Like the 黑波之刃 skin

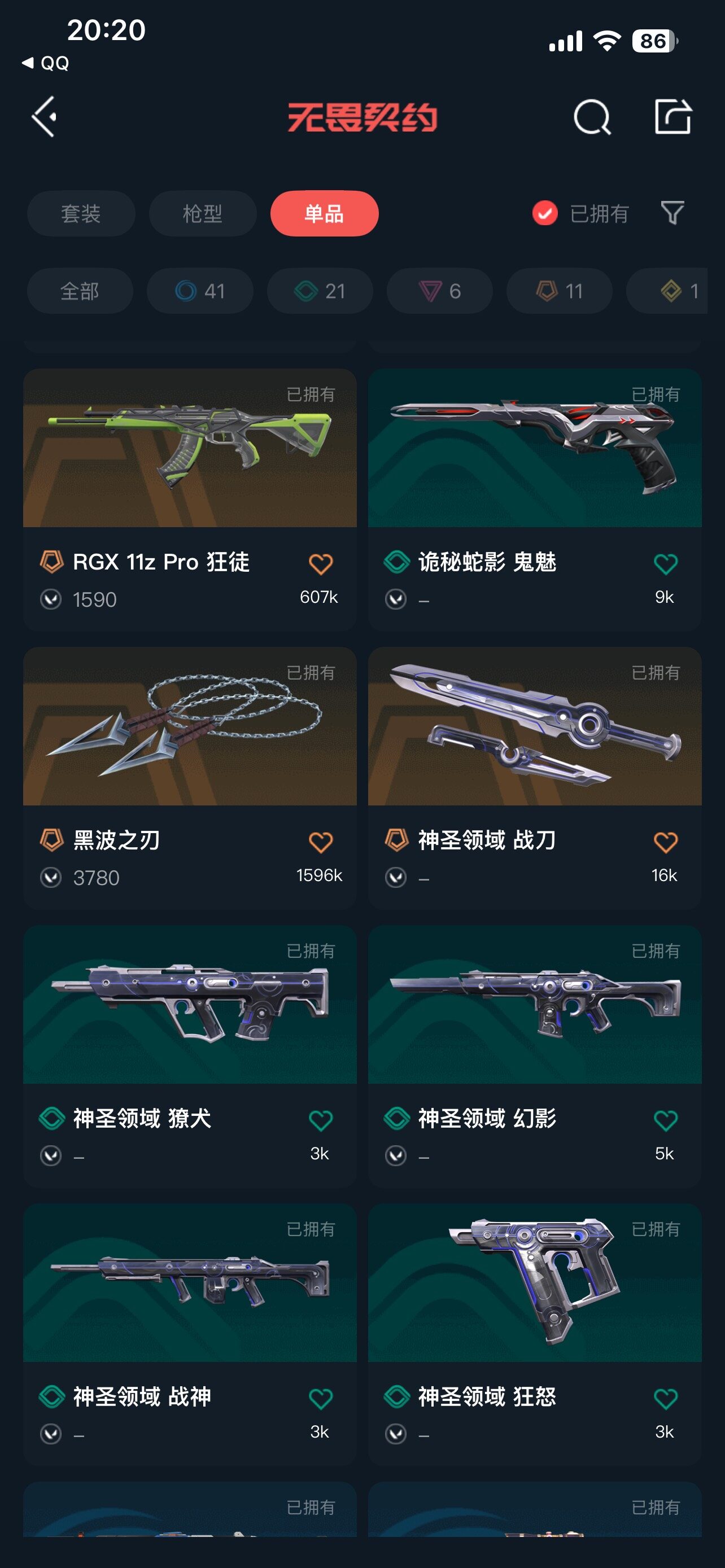[x=320, y=843]
